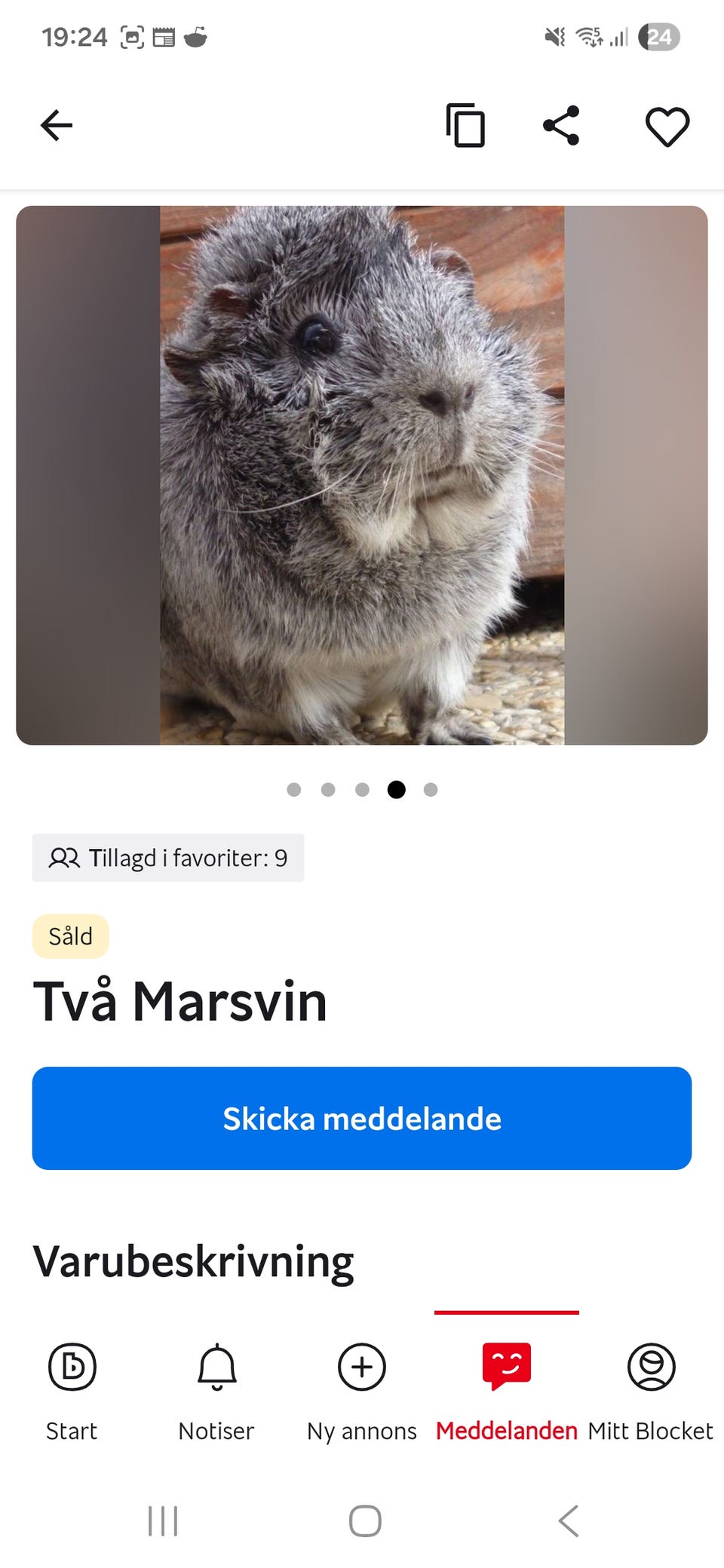Open the guinea pig photo fullscreen
The image size is (724, 1568).
tap(362, 475)
